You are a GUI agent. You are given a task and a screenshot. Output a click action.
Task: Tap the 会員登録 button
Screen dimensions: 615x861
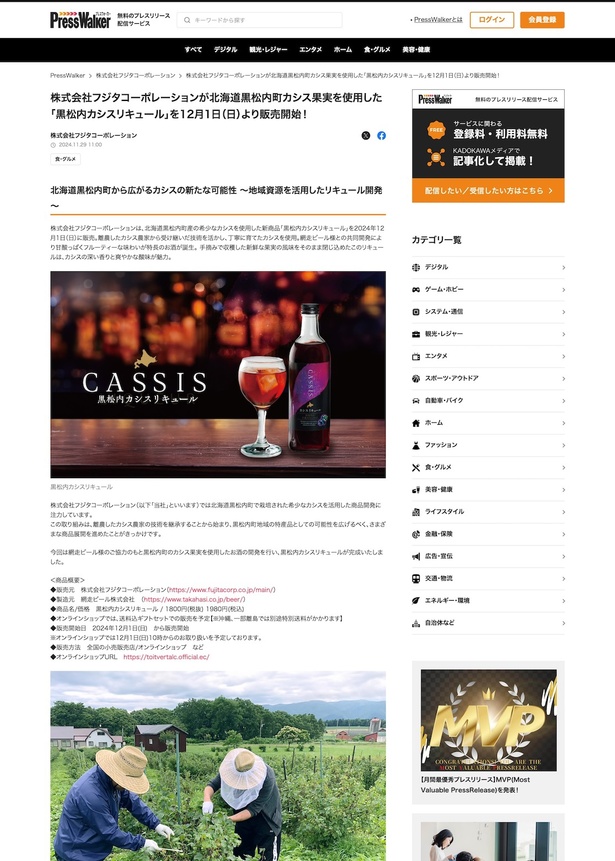tap(542, 20)
